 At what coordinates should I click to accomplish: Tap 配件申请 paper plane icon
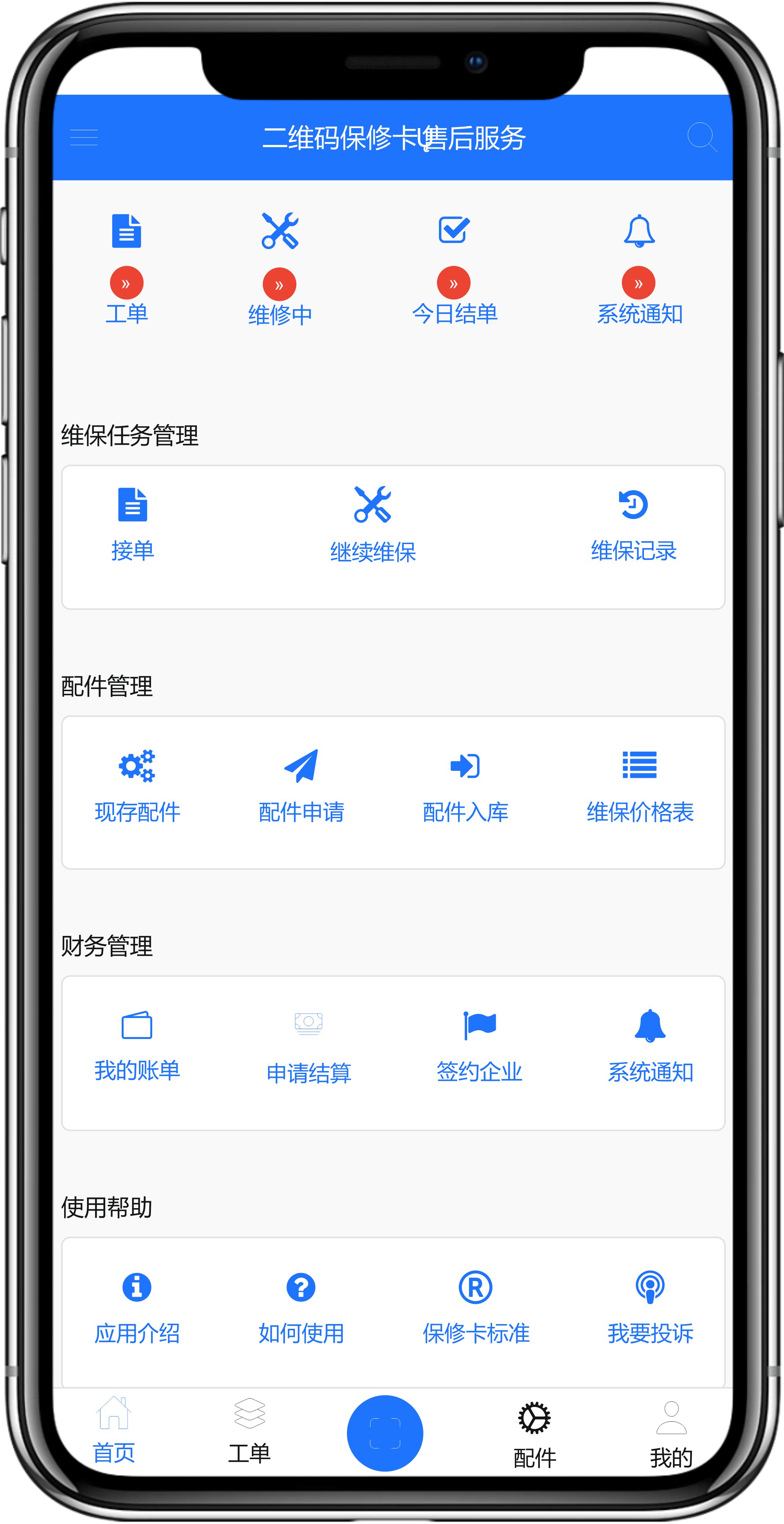coord(301,767)
